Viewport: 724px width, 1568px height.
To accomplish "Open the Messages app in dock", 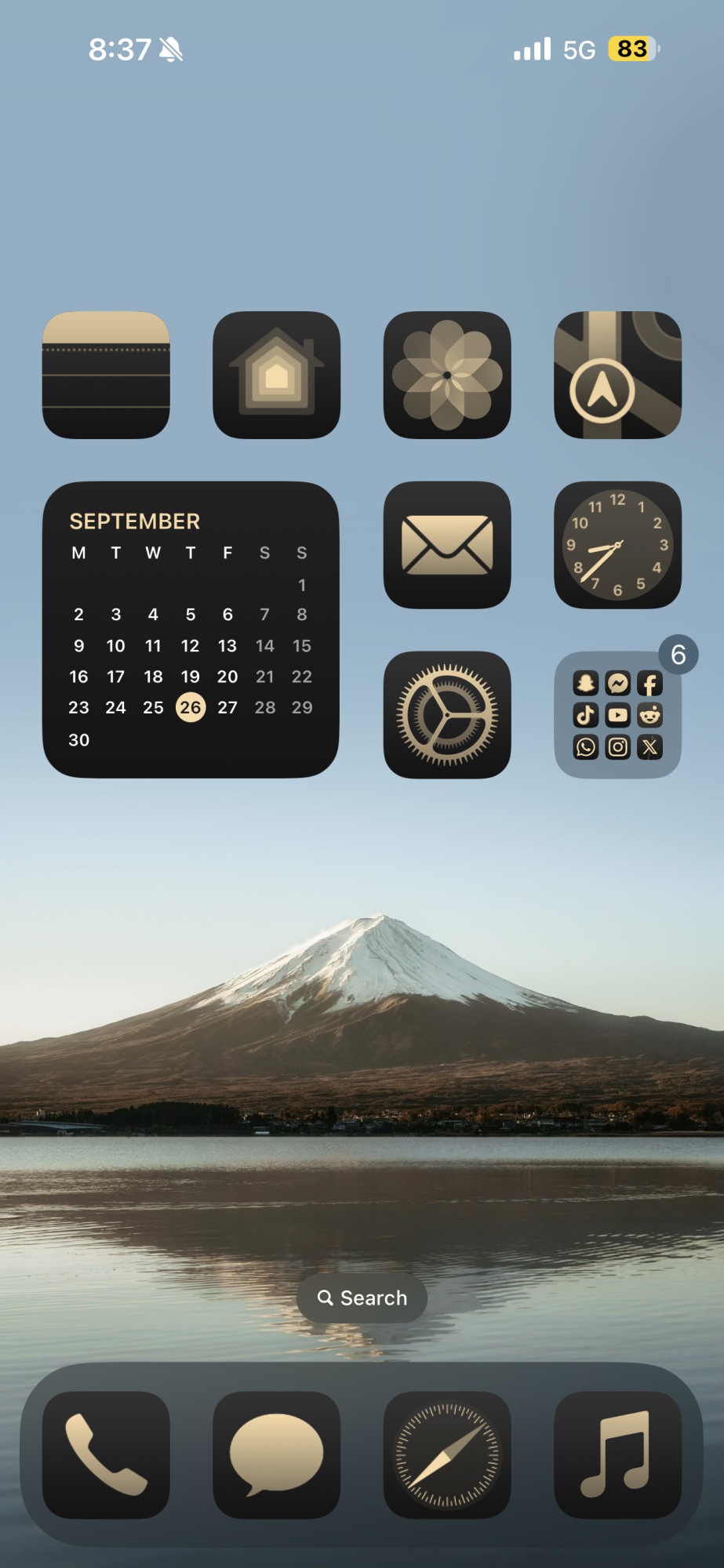I will click(276, 1455).
